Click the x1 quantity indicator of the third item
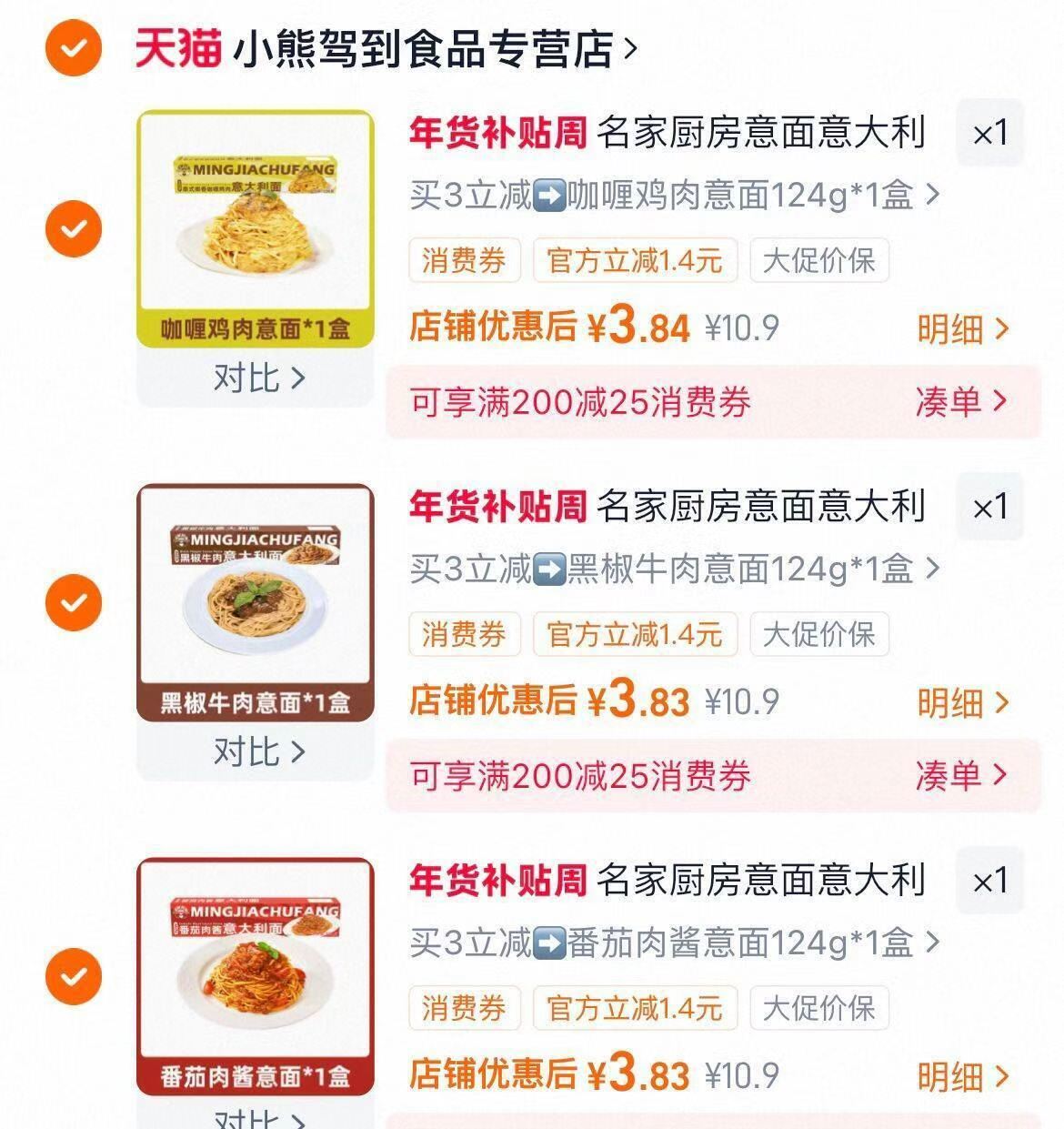 tap(989, 880)
